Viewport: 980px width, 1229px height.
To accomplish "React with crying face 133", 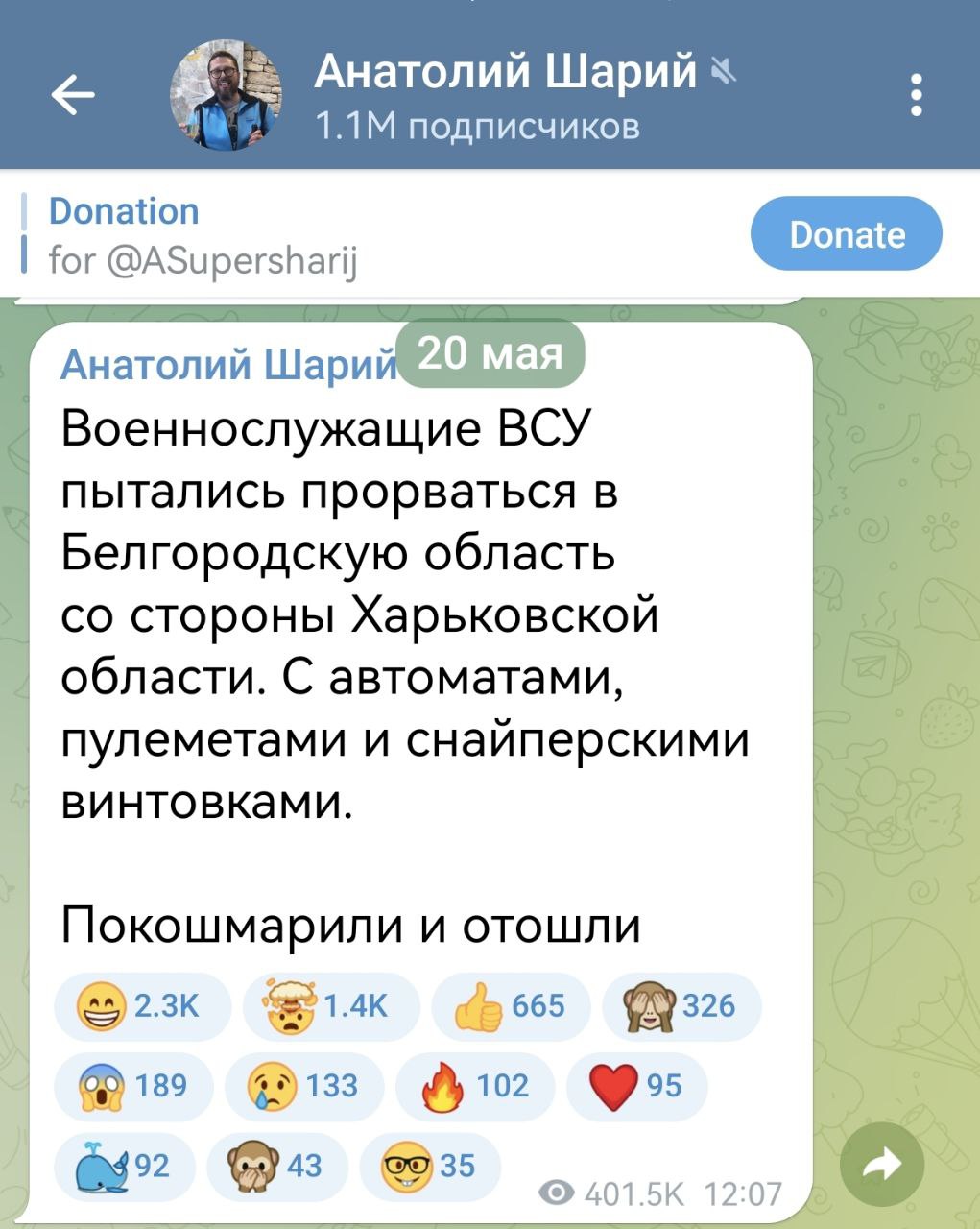I will click(304, 1086).
